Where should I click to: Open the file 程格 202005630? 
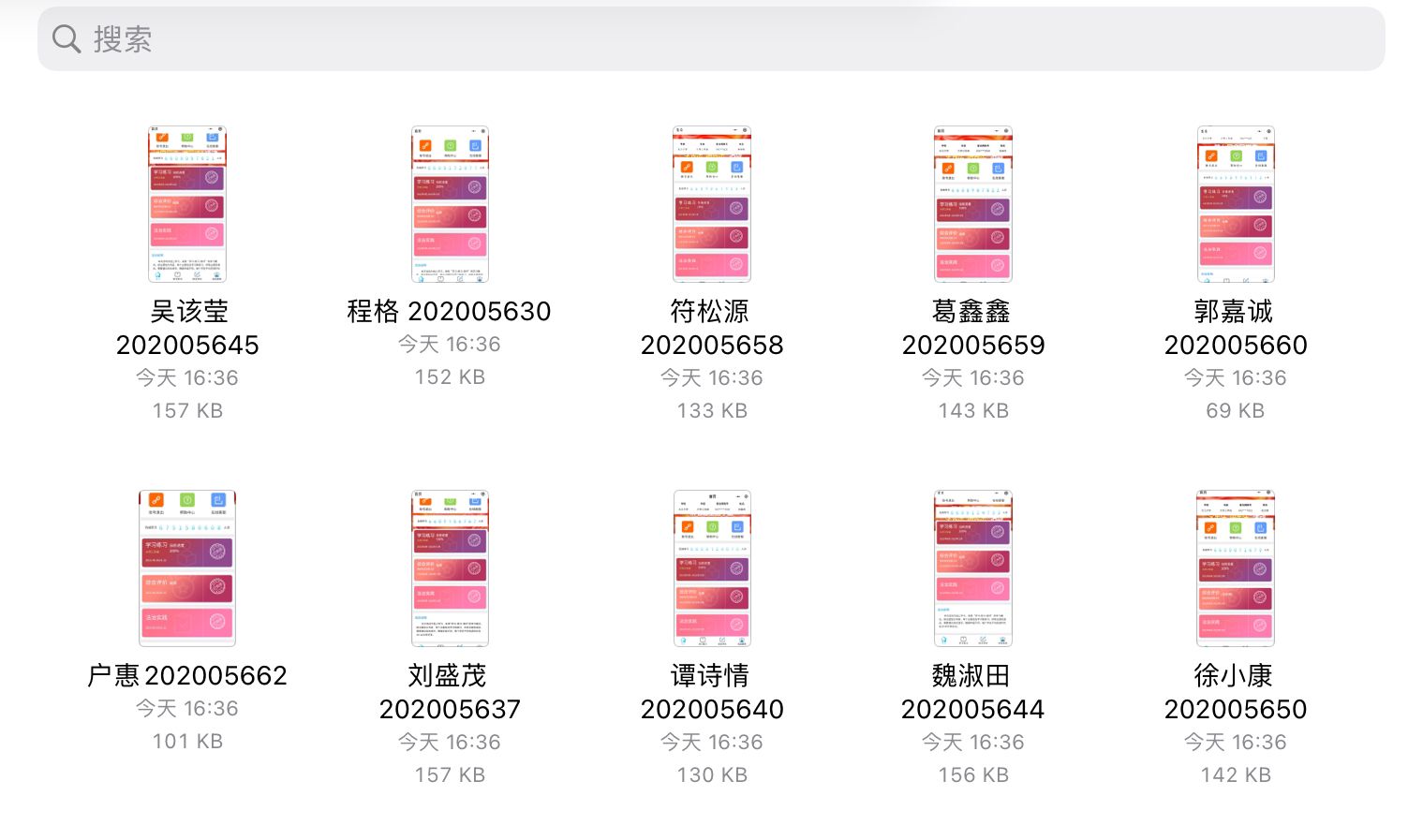(450, 204)
